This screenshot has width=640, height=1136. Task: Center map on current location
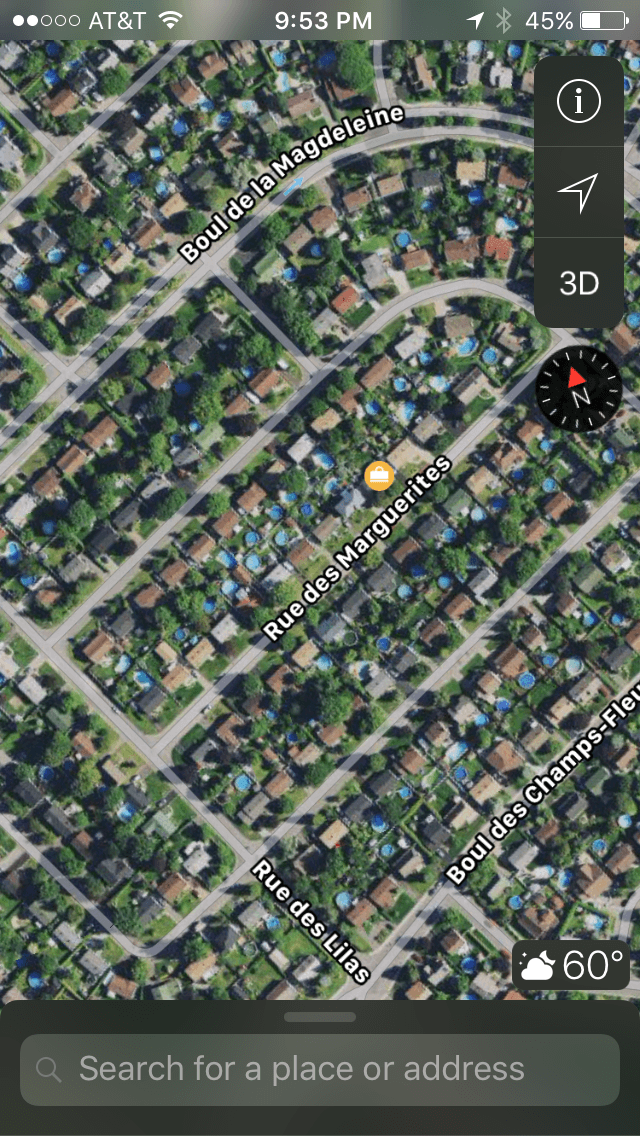578,193
